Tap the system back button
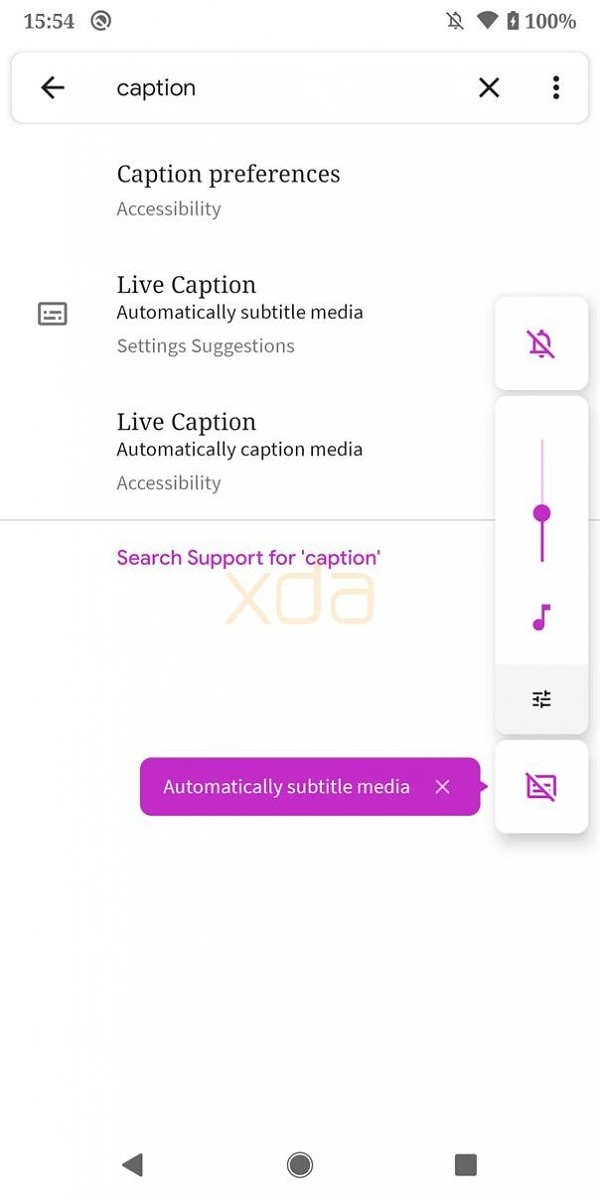The height and width of the screenshot is (1200, 600). (132, 1164)
